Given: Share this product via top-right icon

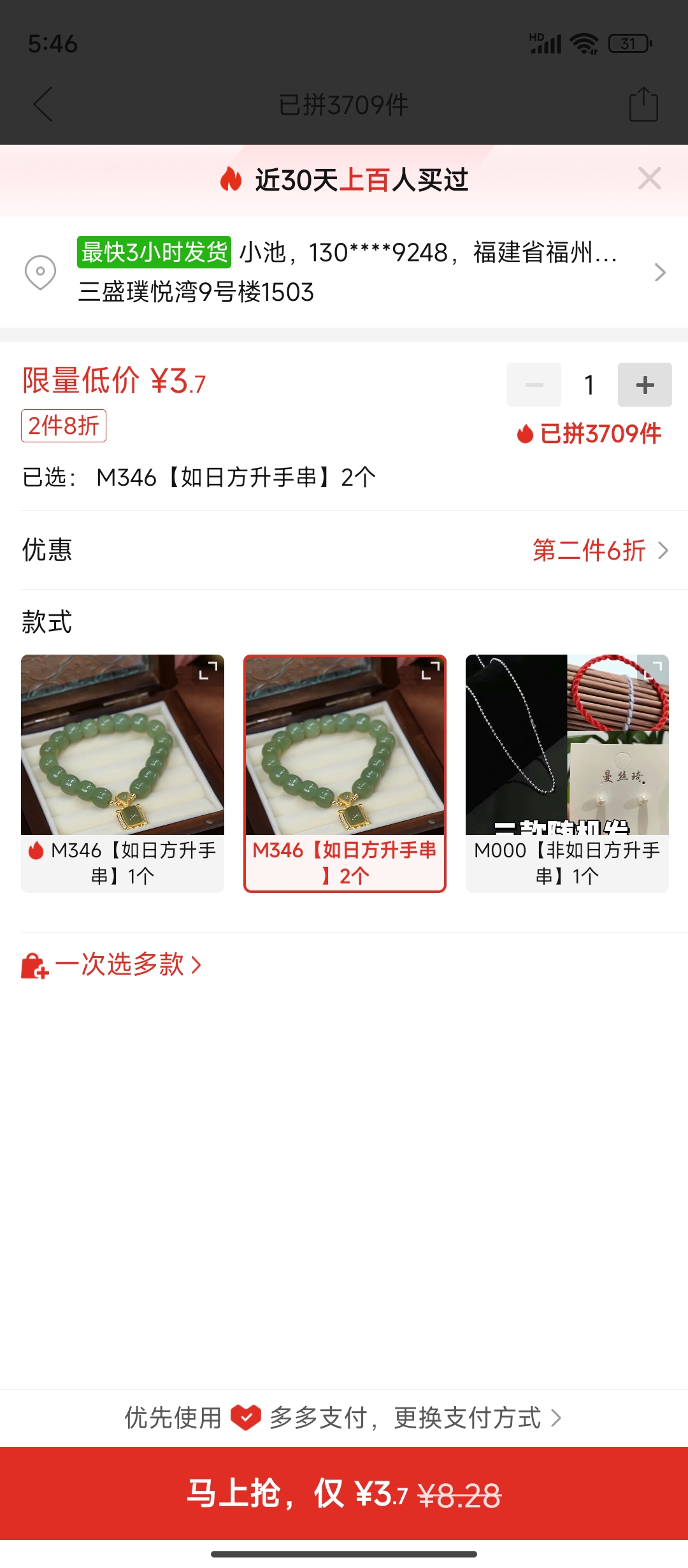Looking at the screenshot, I should tap(643, 105).
